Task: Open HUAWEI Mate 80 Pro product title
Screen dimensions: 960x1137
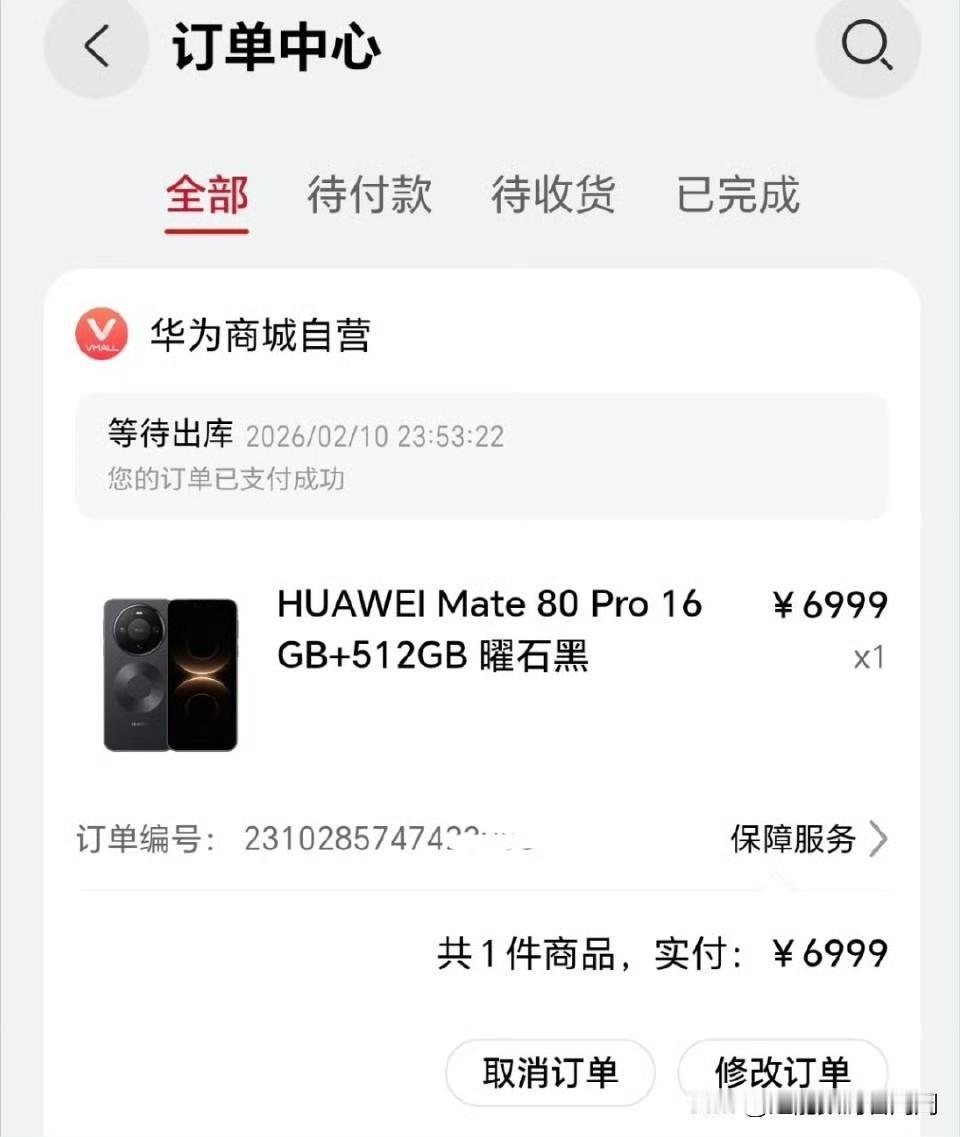Action: [x=490, y=630]
